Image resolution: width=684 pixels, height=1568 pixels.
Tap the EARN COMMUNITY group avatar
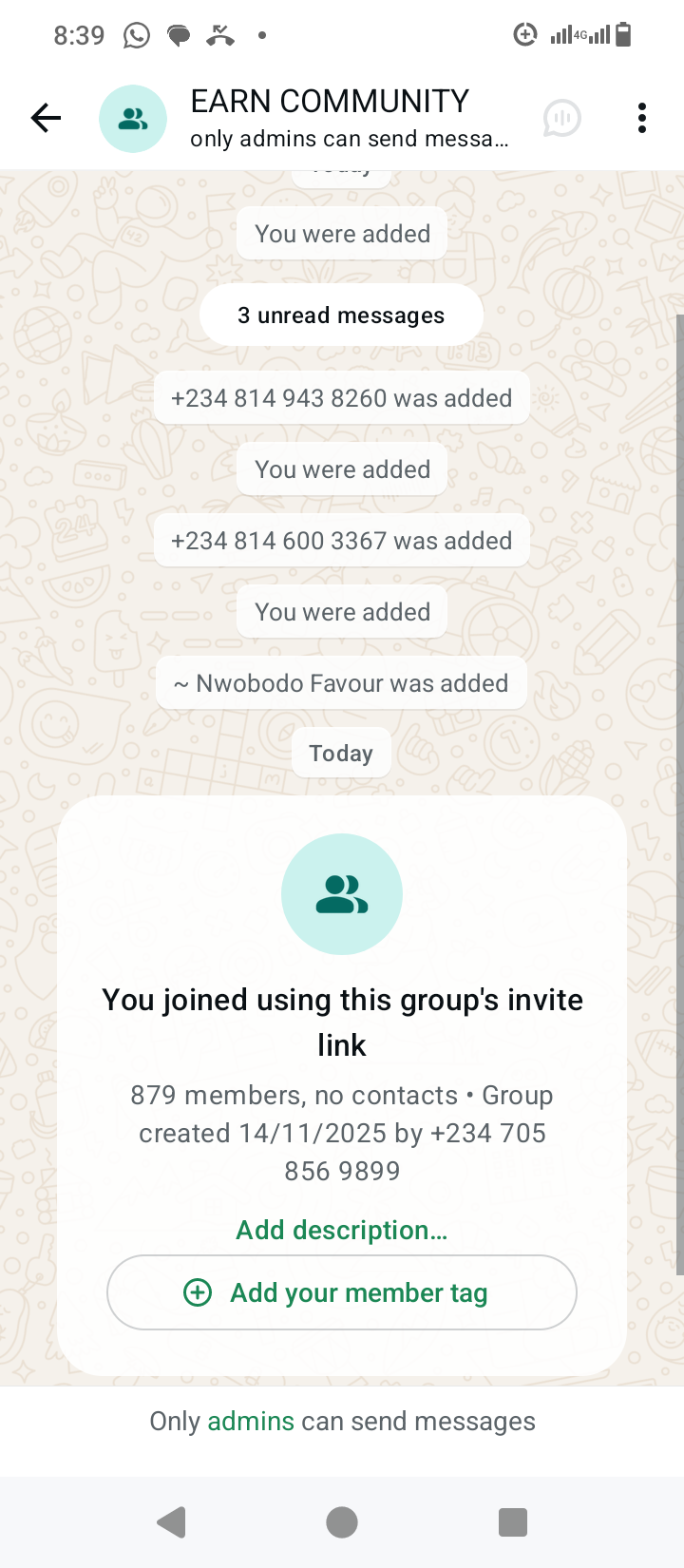point(133,118)
